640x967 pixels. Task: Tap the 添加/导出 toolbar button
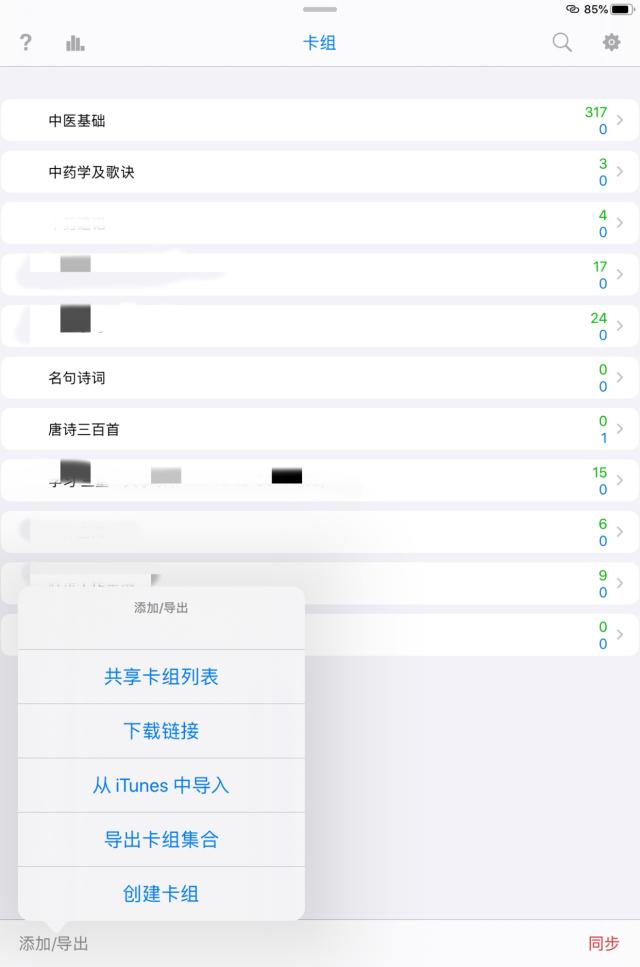tap(54, 943)
